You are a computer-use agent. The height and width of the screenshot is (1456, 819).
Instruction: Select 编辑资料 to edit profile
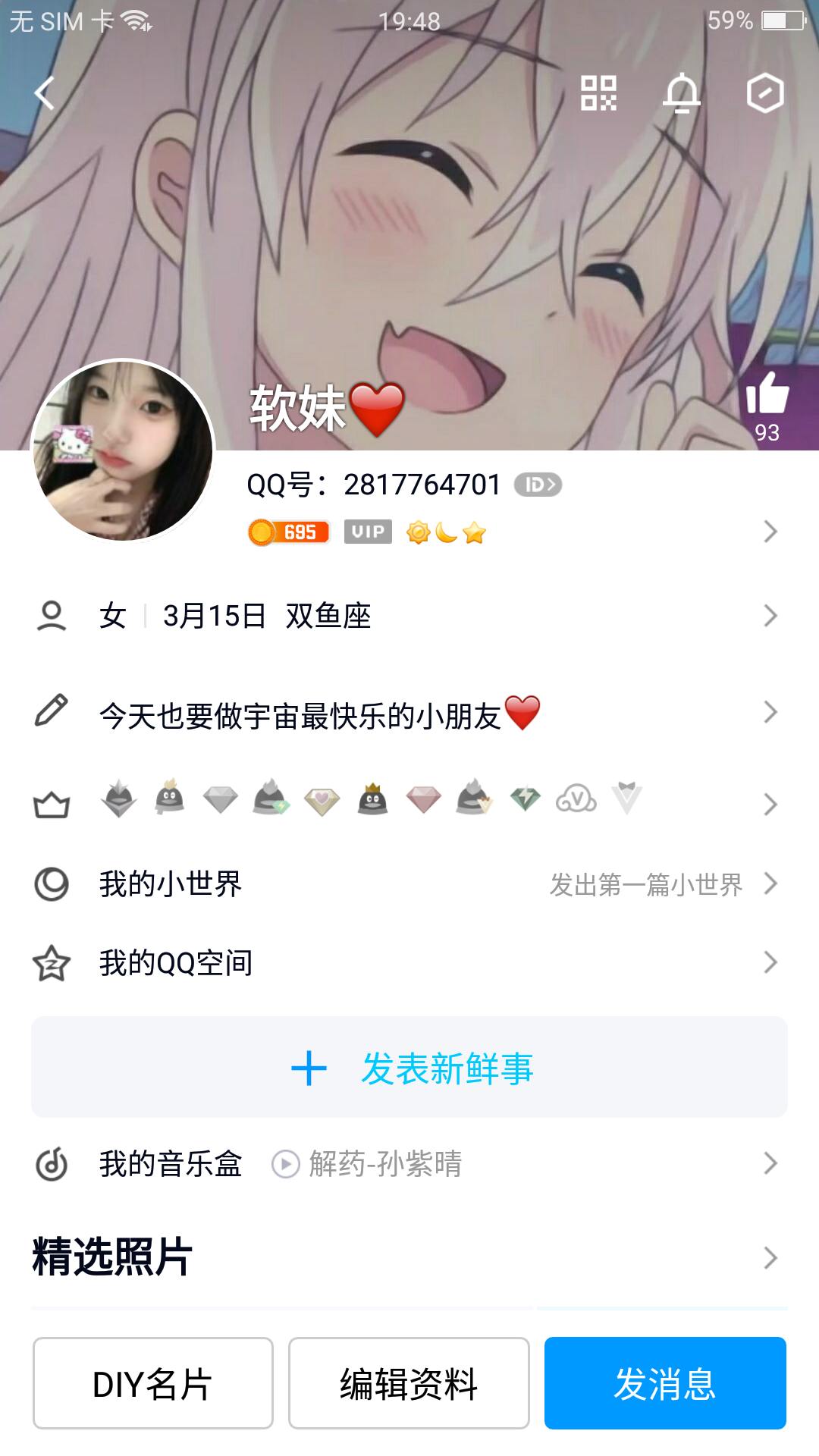[x=409, y=1383]
